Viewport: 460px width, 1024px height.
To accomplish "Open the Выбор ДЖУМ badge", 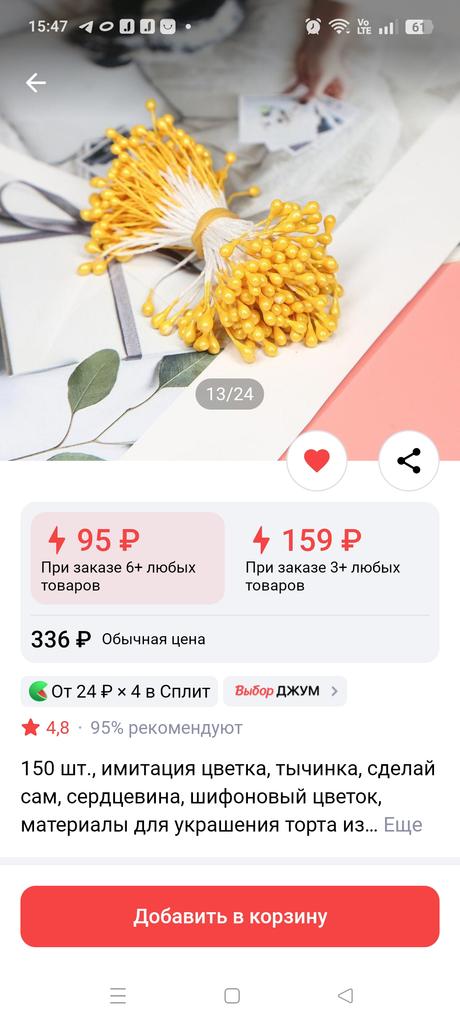I will [285, 691].
